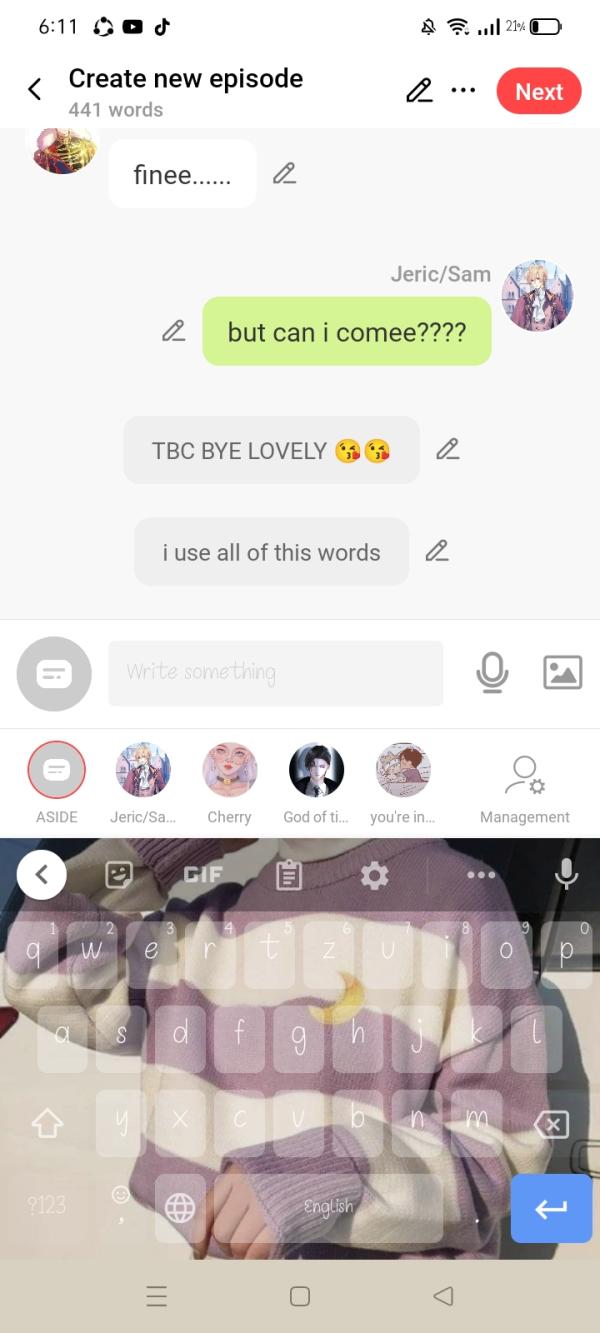Focus the "Write something" text field
The width and height of the screenshot is (600, 1333).
tap(275, 673)
